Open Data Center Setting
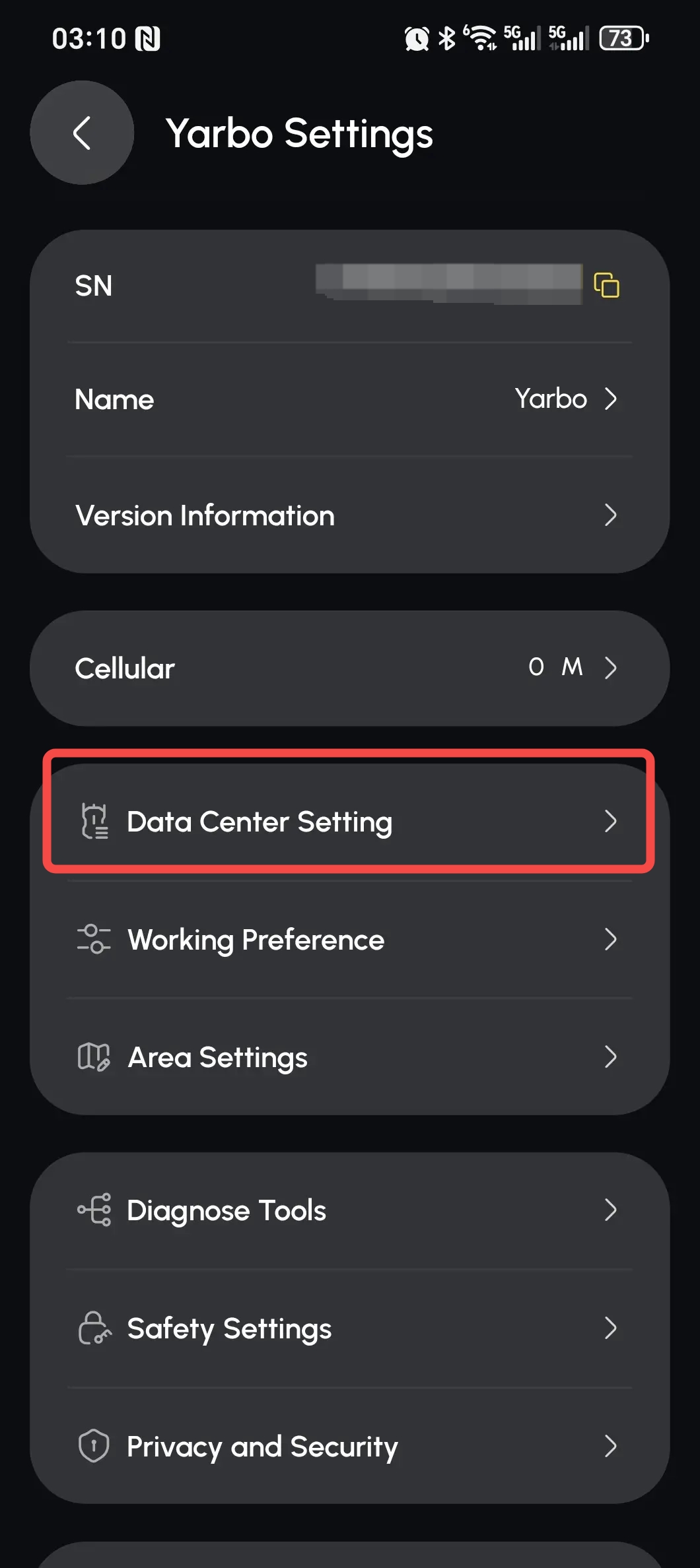The height and width of the screenshot is (1568, 700). (350, 822)
